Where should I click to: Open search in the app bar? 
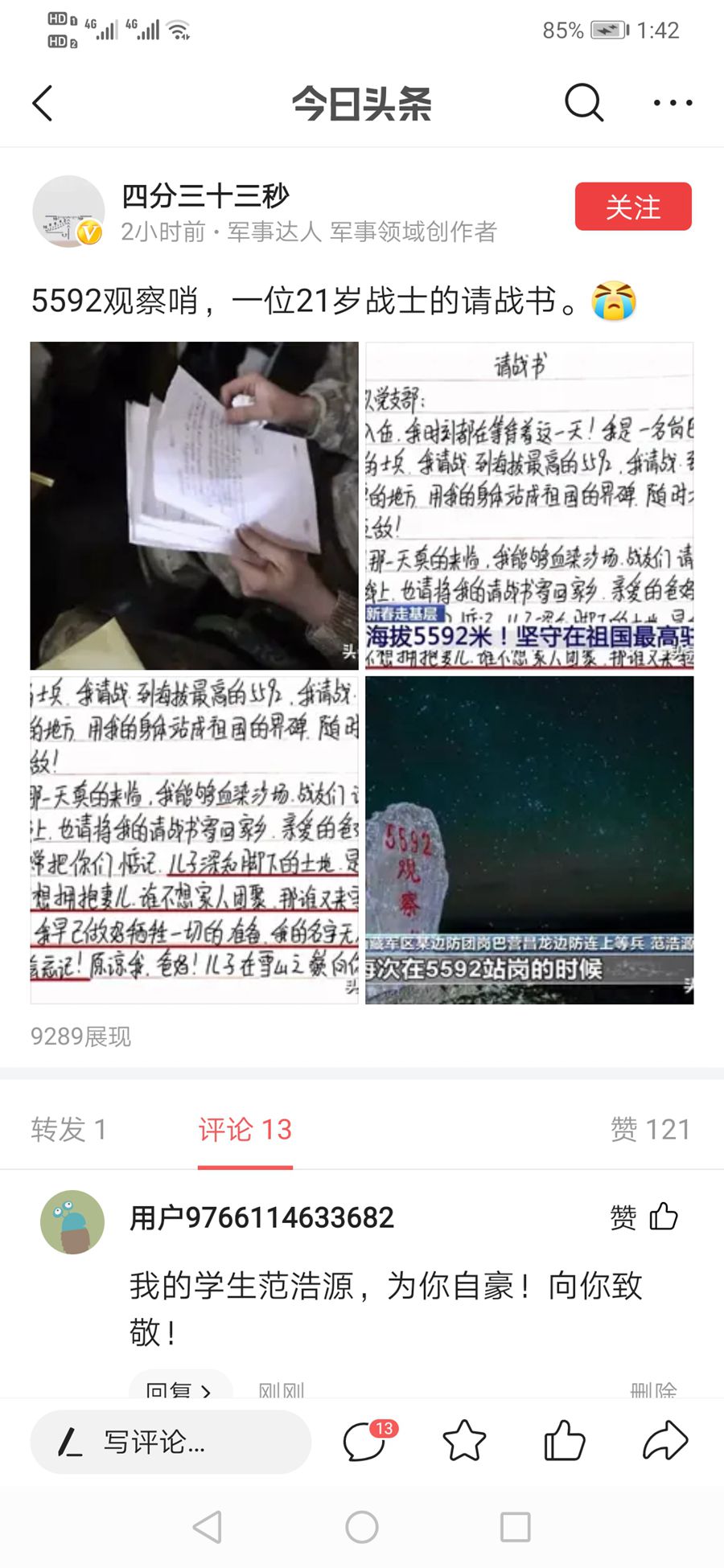pos(583,103)
